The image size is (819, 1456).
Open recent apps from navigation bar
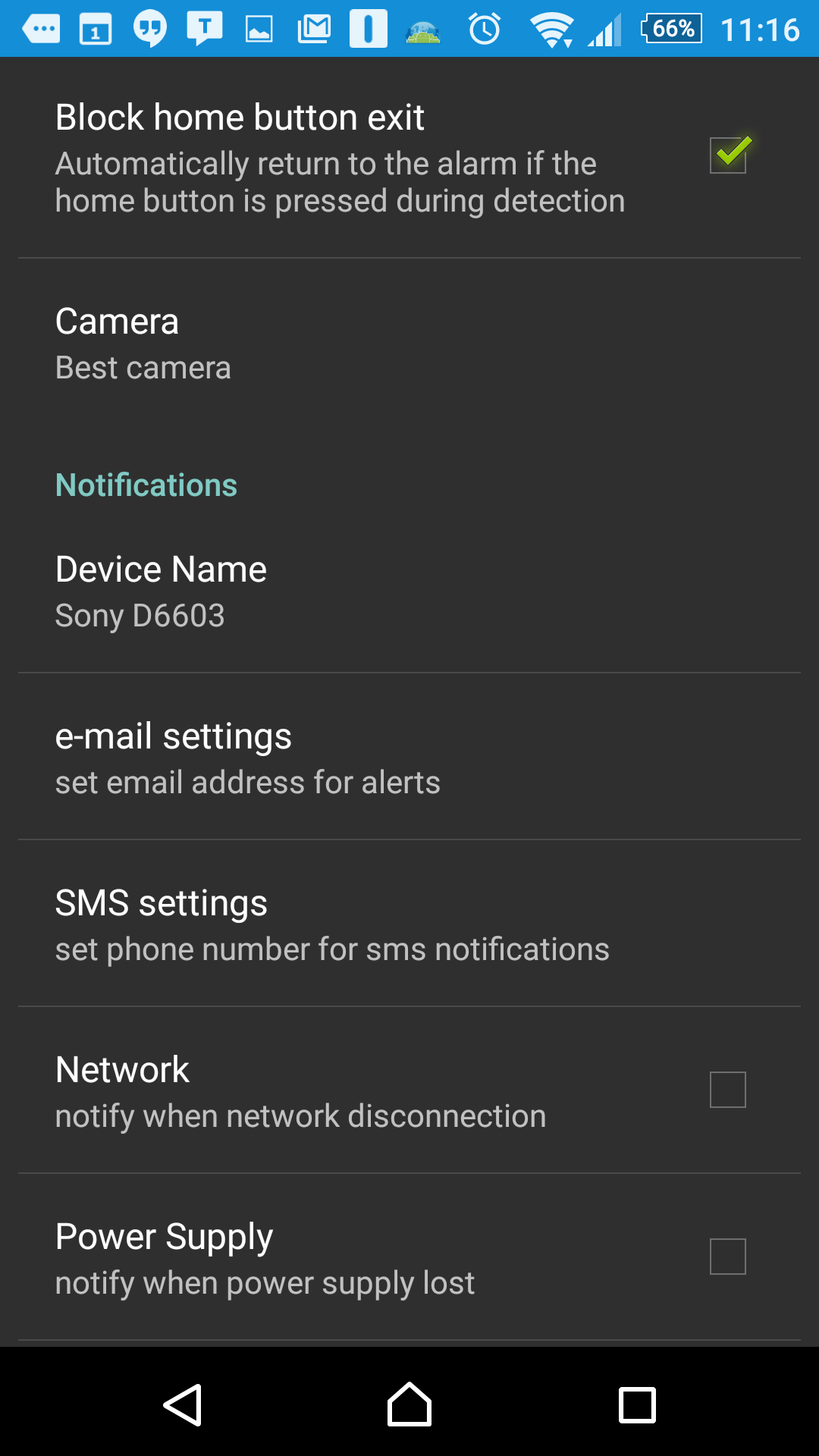[637, 1404]
